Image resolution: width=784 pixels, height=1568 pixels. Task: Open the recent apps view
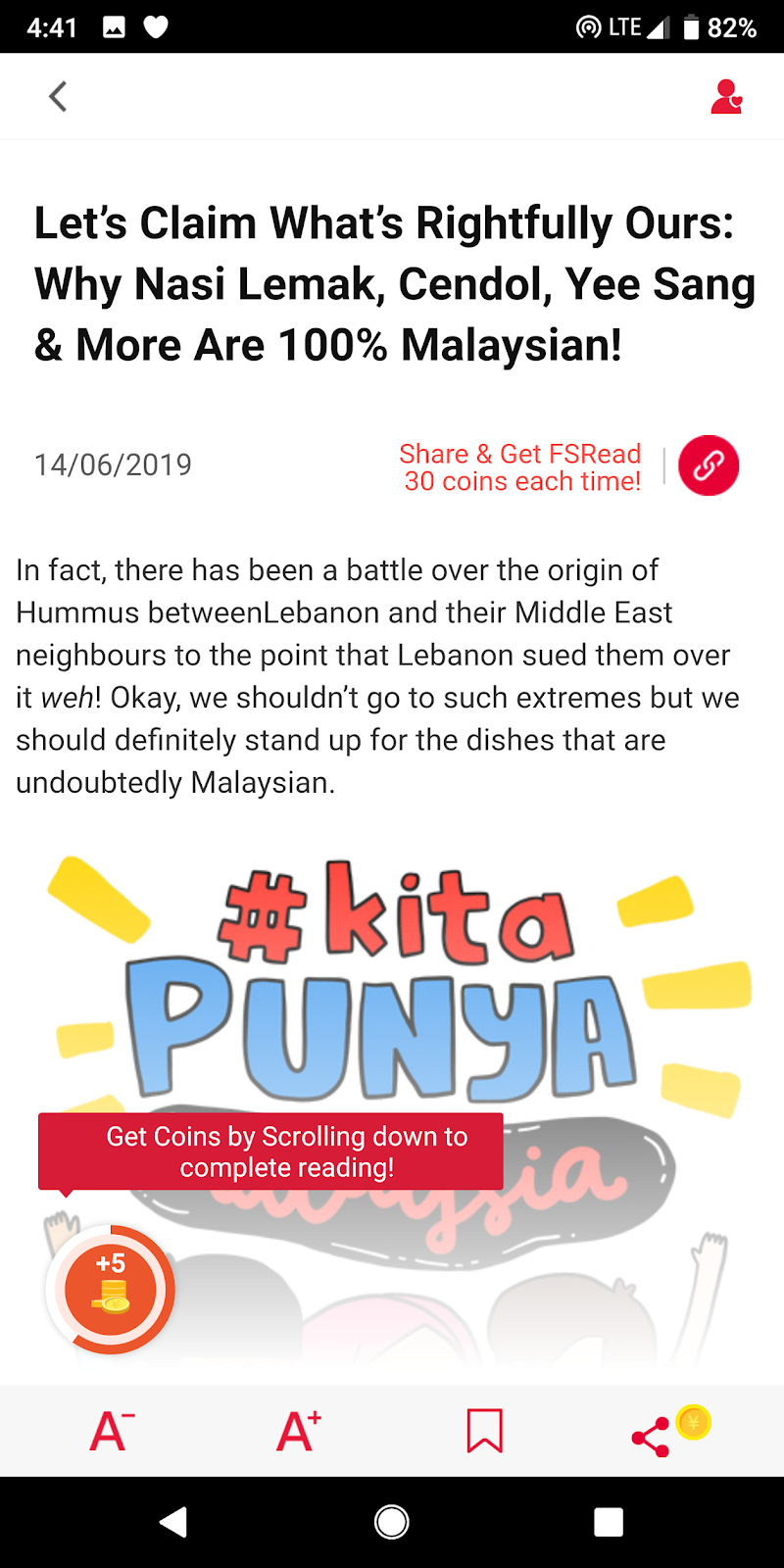click(609, 1522)
